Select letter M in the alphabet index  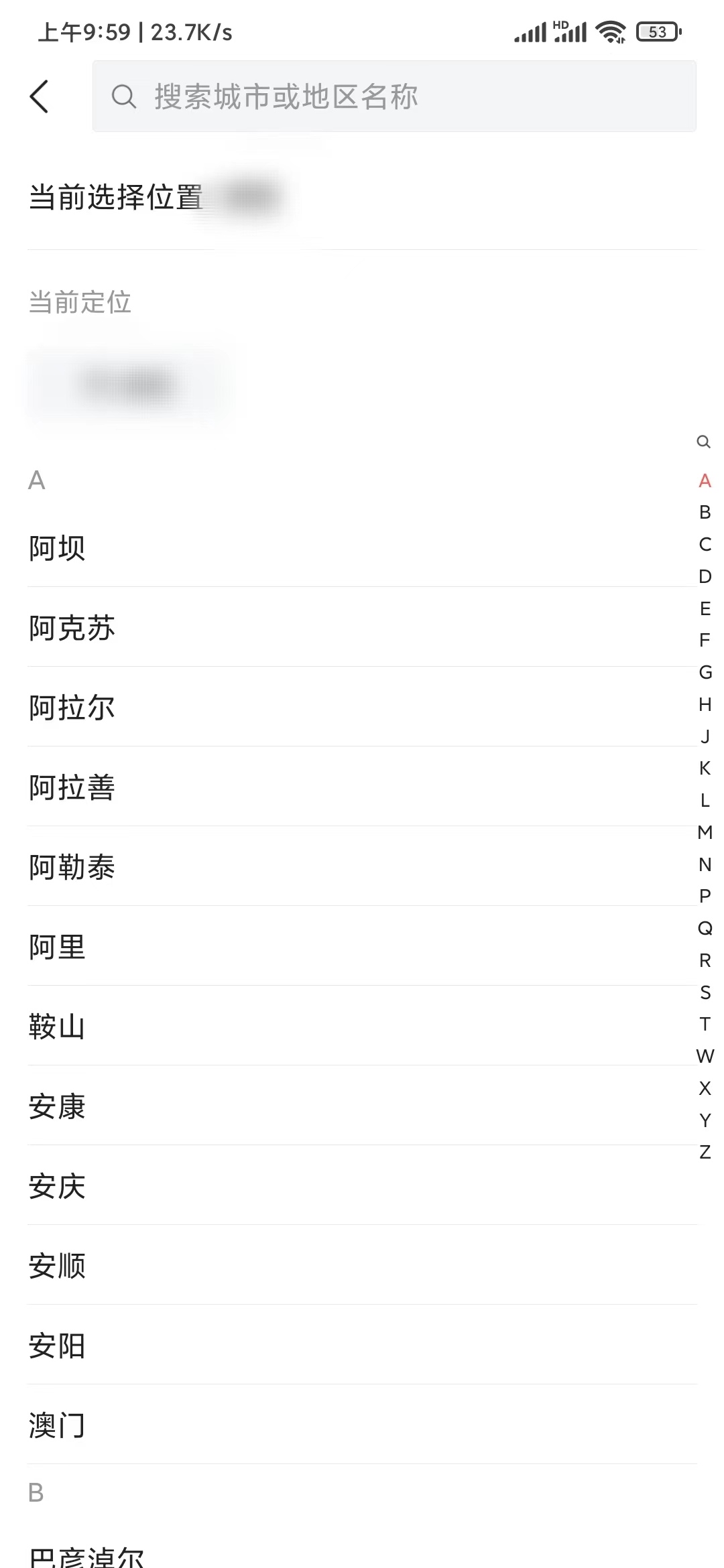click(704, 833)
